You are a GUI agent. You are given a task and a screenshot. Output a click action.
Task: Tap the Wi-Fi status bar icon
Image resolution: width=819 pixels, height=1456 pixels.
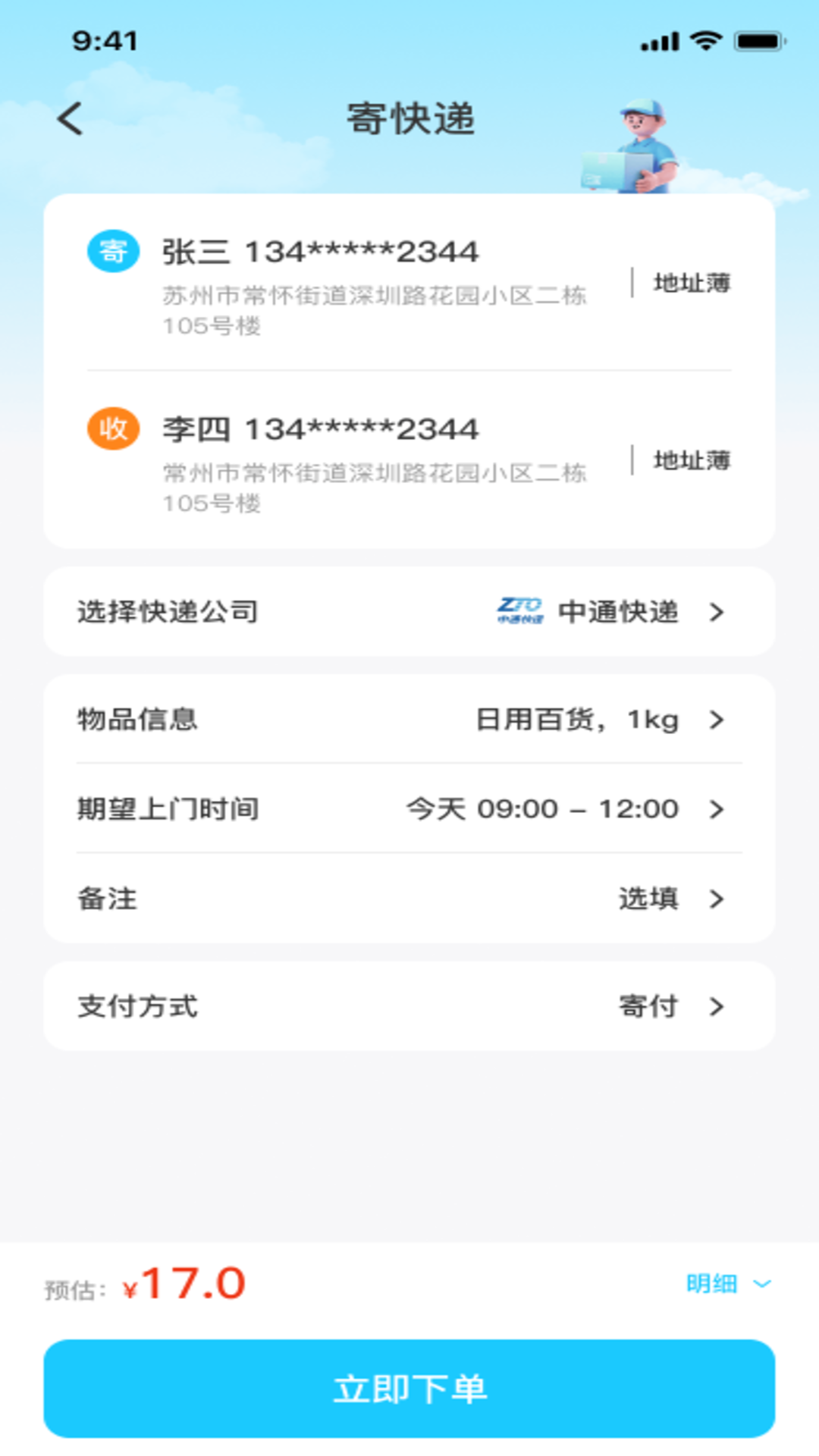point(706,42)
